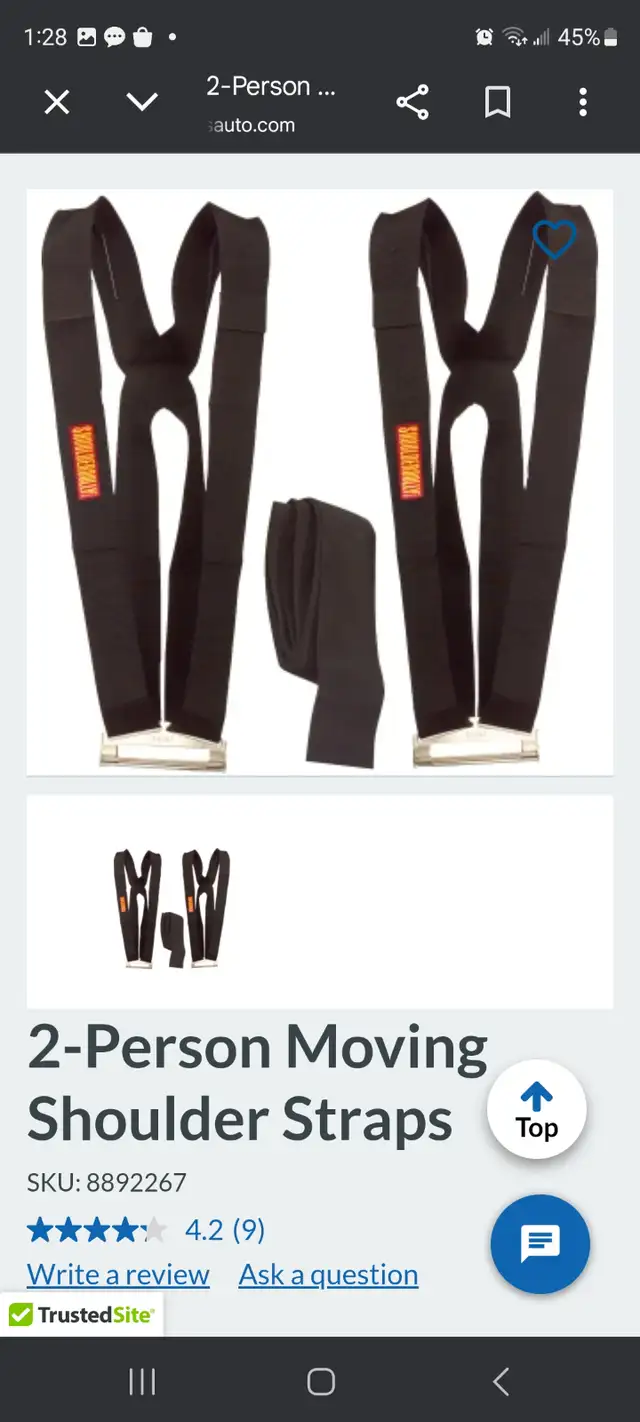Open the large product image
The height and width of the screenshot is (1422, 640).
(320, 482)
